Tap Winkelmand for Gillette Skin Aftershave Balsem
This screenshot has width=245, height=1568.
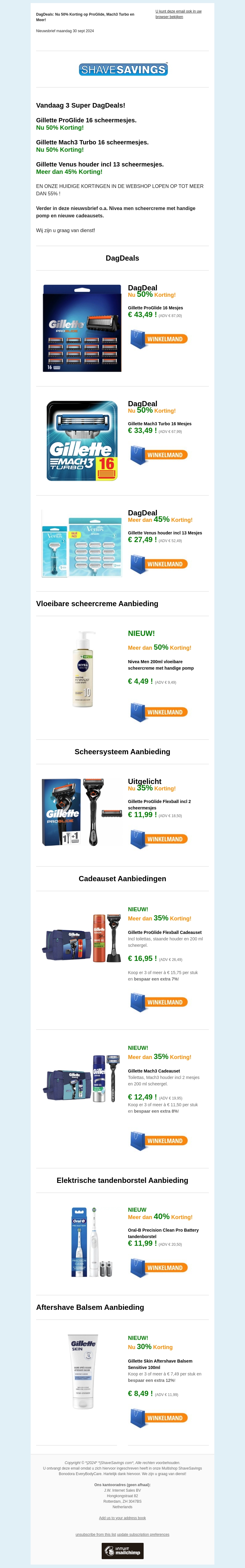[159, 1418]
